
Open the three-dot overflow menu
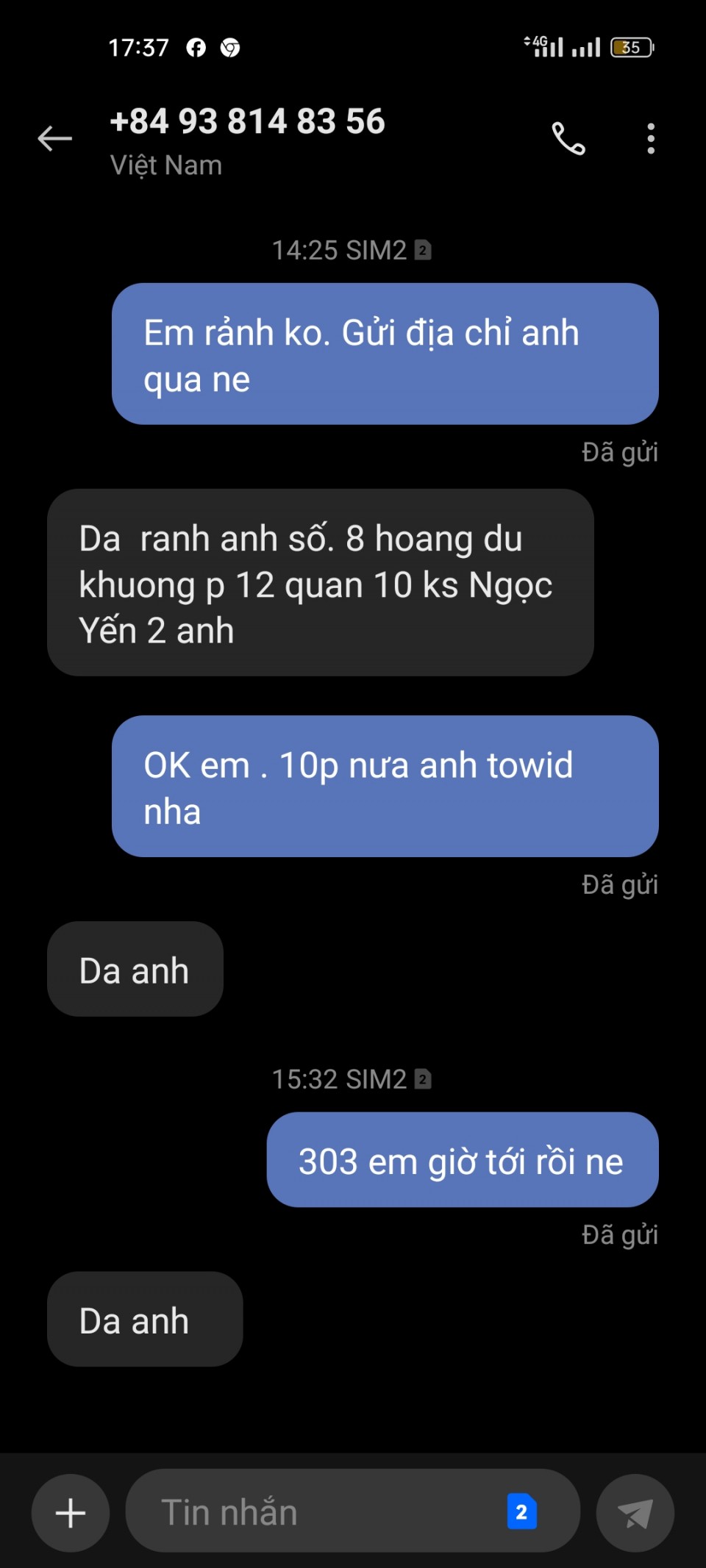(x=650, y=138)
